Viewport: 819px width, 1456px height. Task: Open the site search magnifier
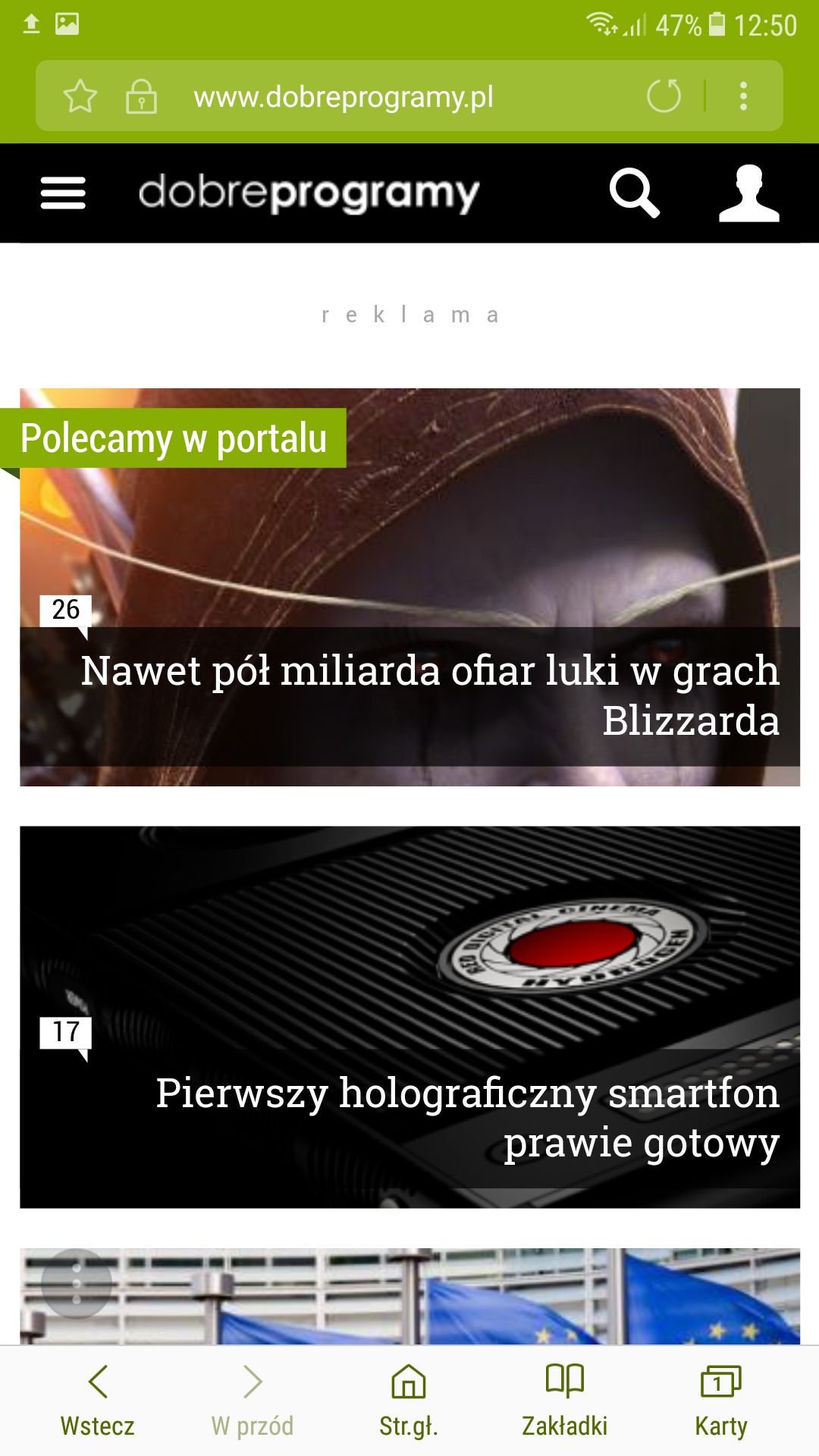[x=635, y=193]
